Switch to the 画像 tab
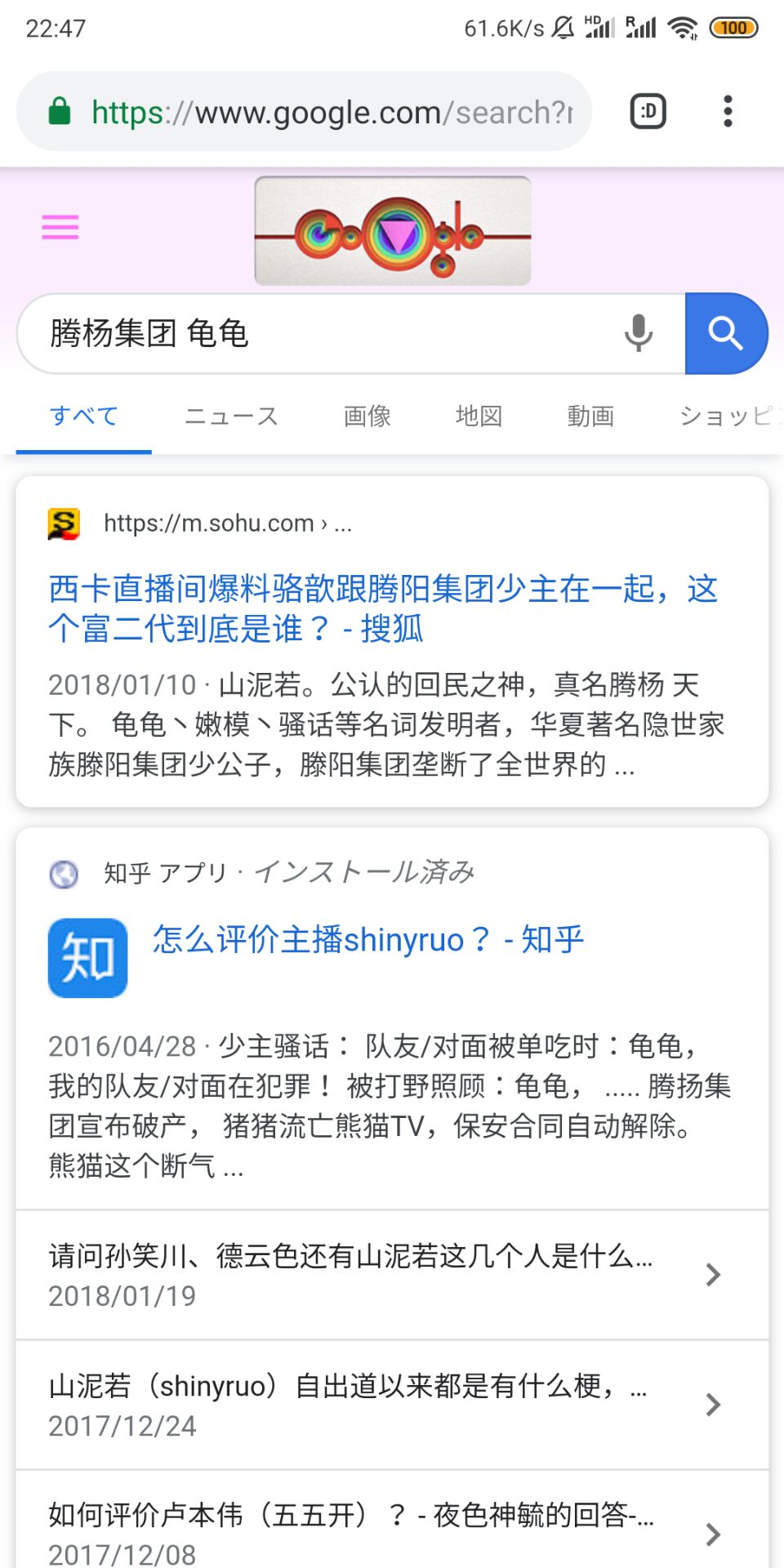This screenshot has width=784, height=1568. 367,416
